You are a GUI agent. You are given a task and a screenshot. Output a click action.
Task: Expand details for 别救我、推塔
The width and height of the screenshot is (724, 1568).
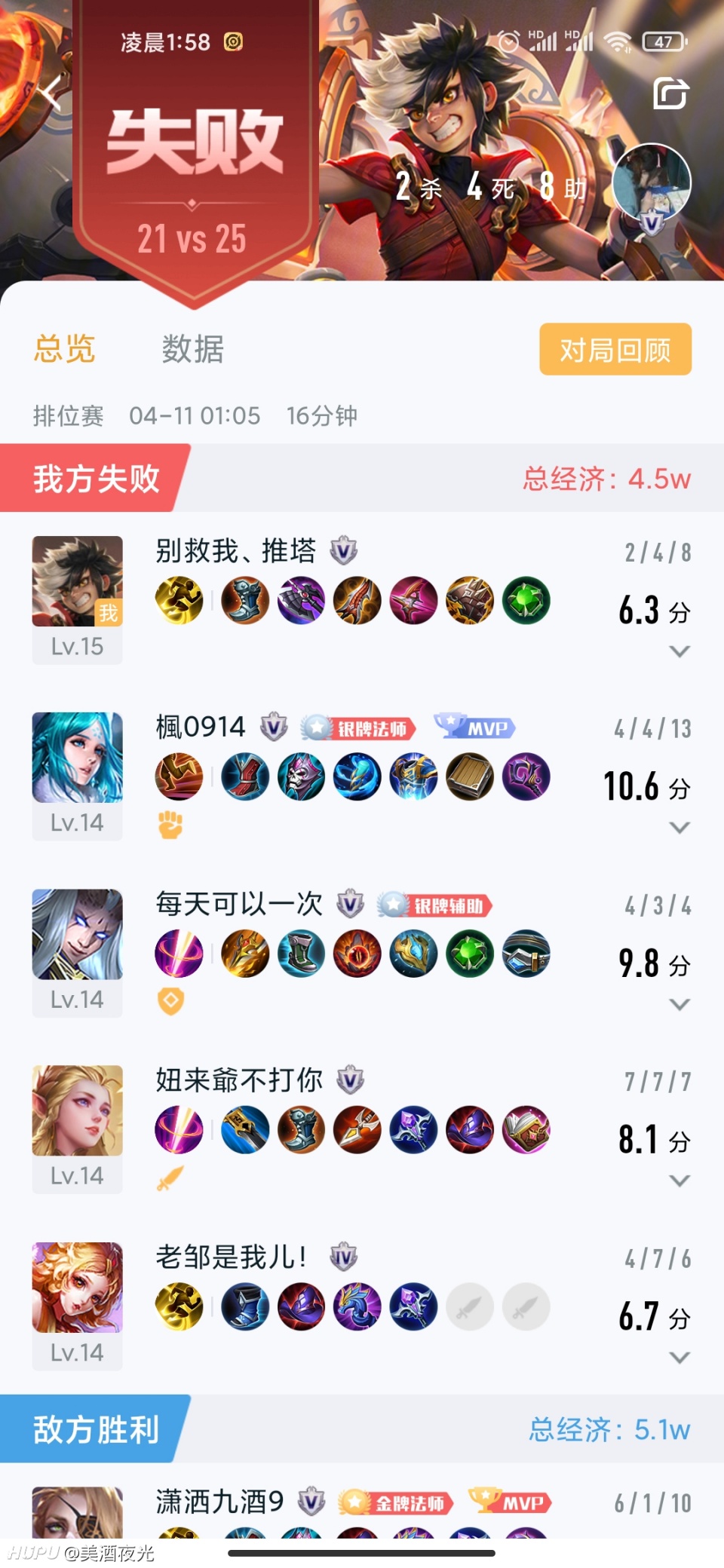point(680,651)
